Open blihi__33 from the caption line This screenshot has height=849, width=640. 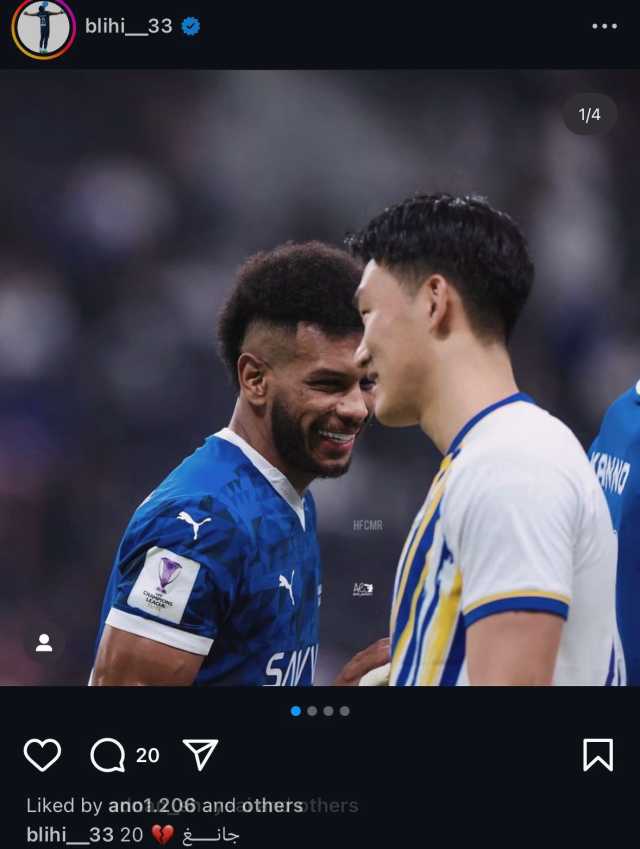[69, 834]
